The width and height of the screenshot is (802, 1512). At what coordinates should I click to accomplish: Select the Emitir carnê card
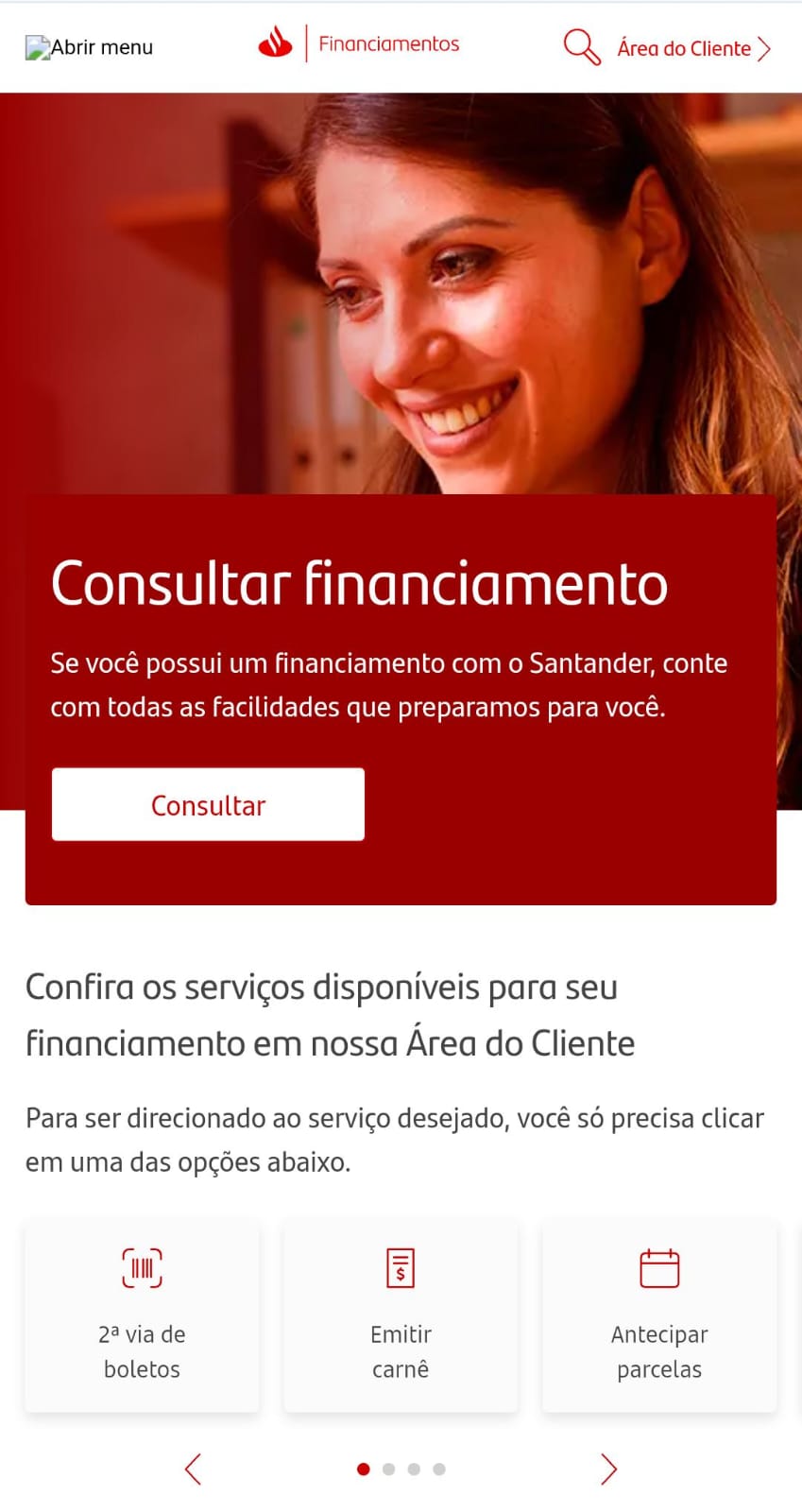click(401, 1316)
